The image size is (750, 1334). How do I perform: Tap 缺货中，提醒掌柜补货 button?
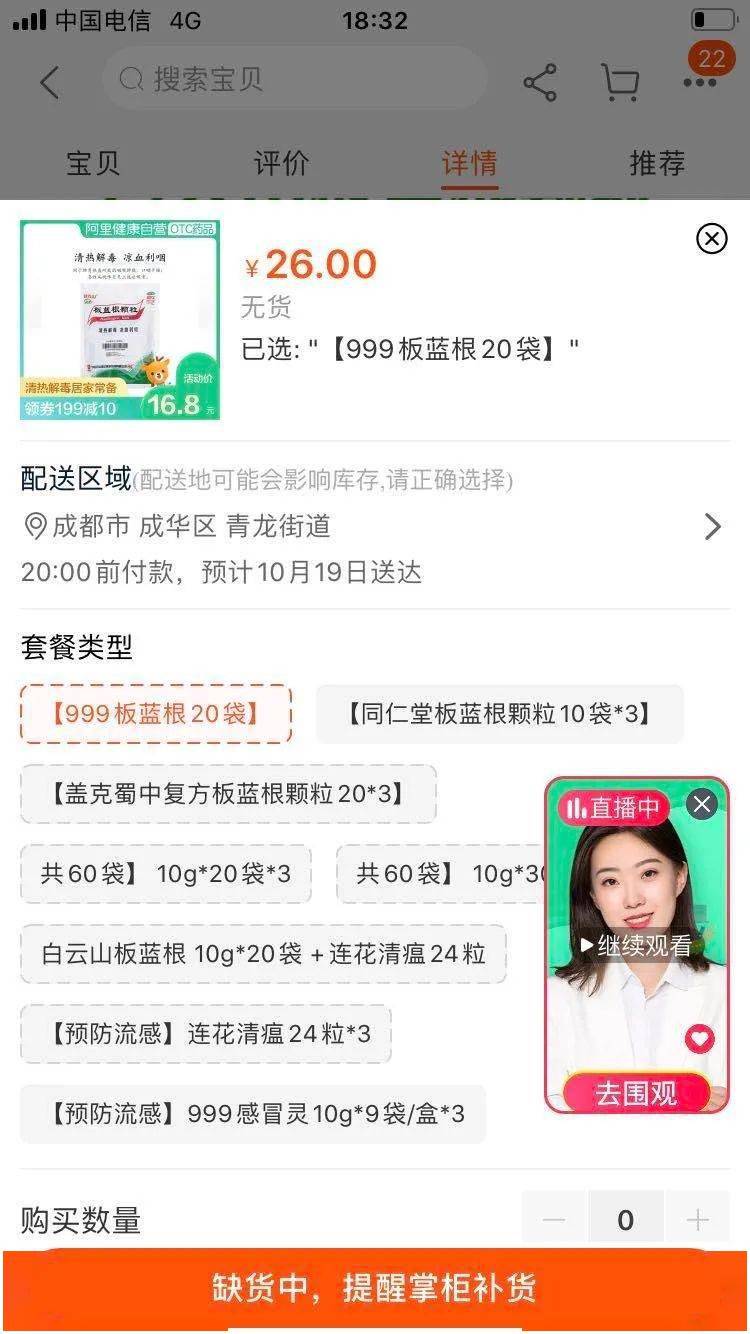click(x=375, y=1288)
